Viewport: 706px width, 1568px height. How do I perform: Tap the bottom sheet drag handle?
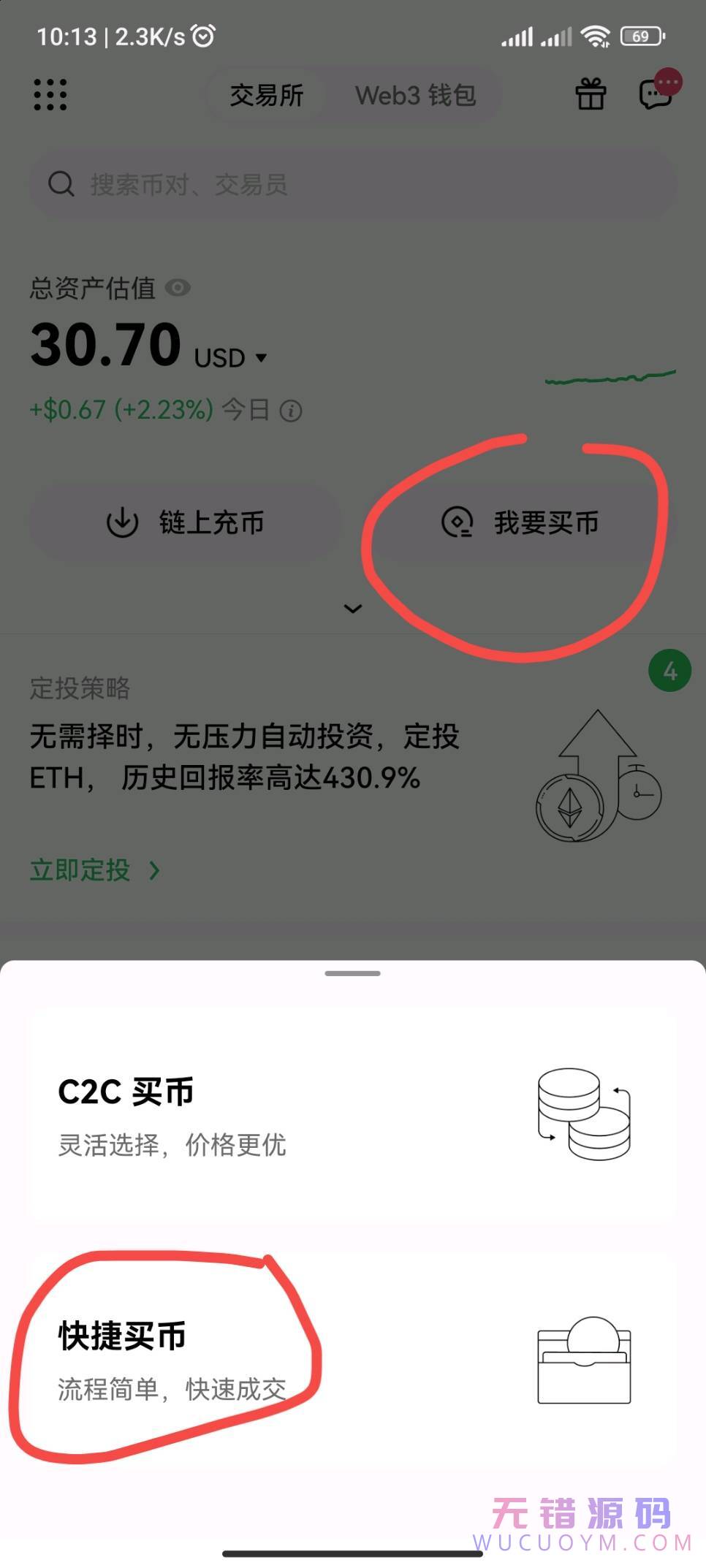[353, 973]
